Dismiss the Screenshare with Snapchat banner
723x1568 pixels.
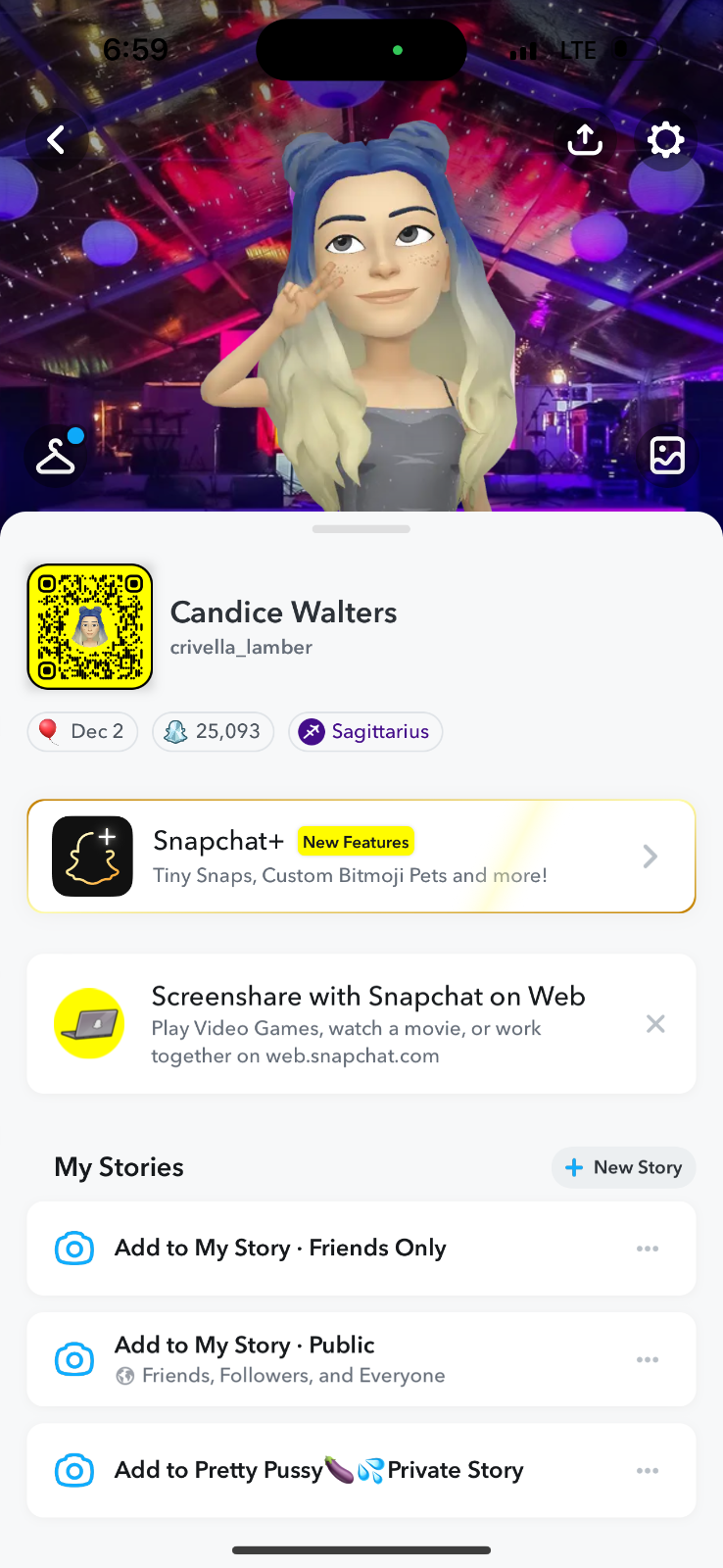pyautogui.click(x=655, y=1024)
